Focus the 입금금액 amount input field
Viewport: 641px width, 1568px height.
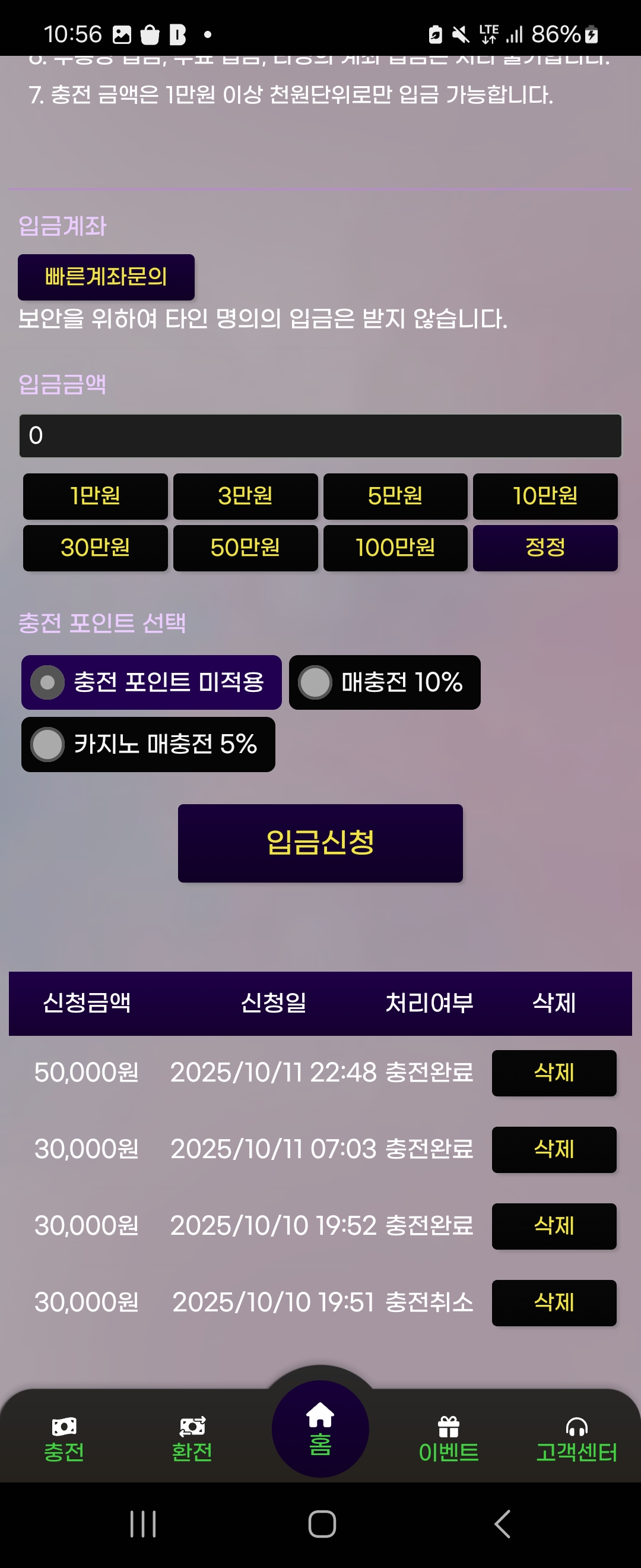coord(320,436)
